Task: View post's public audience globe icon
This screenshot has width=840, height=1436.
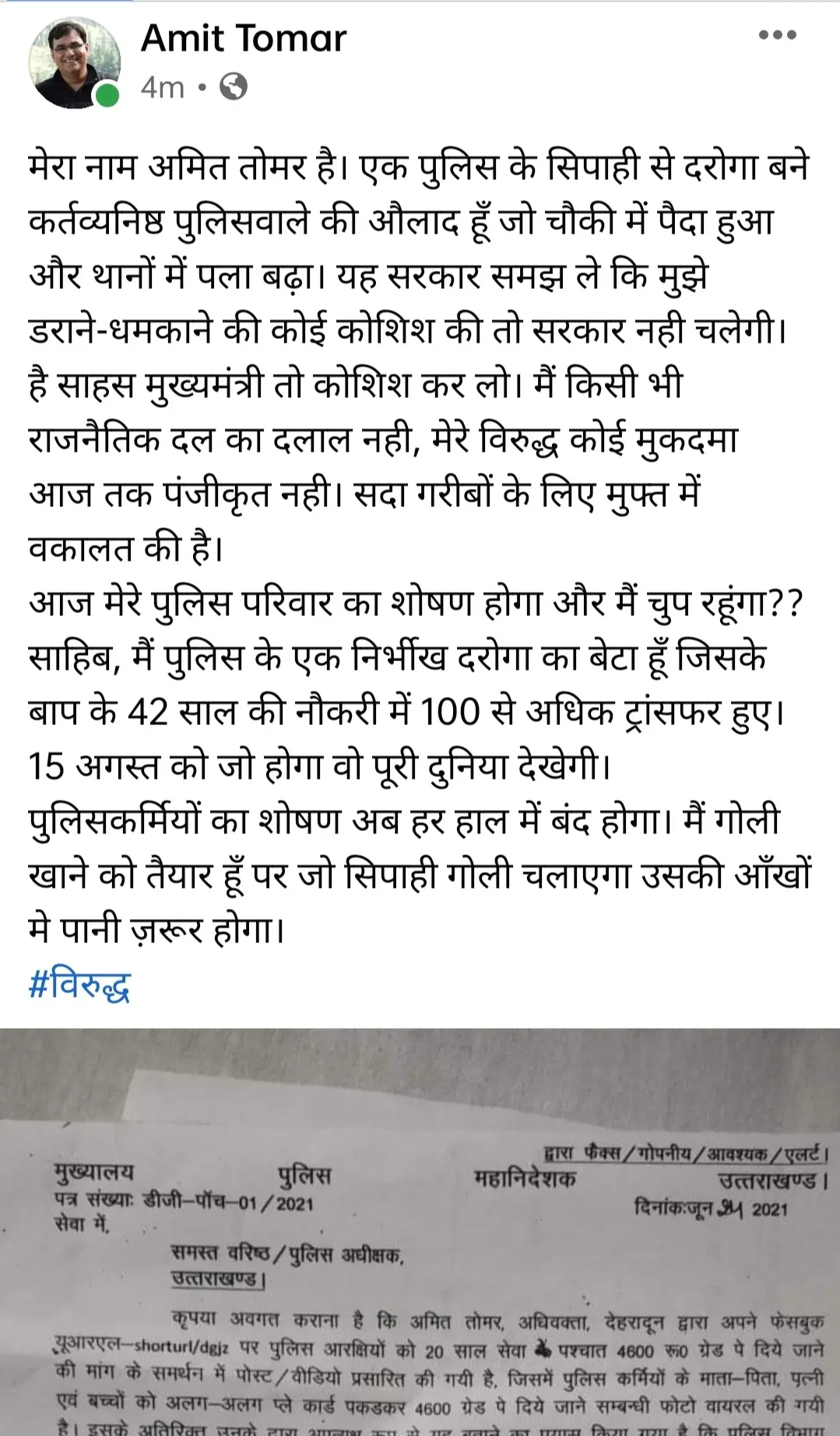Action: click(233, 86)
